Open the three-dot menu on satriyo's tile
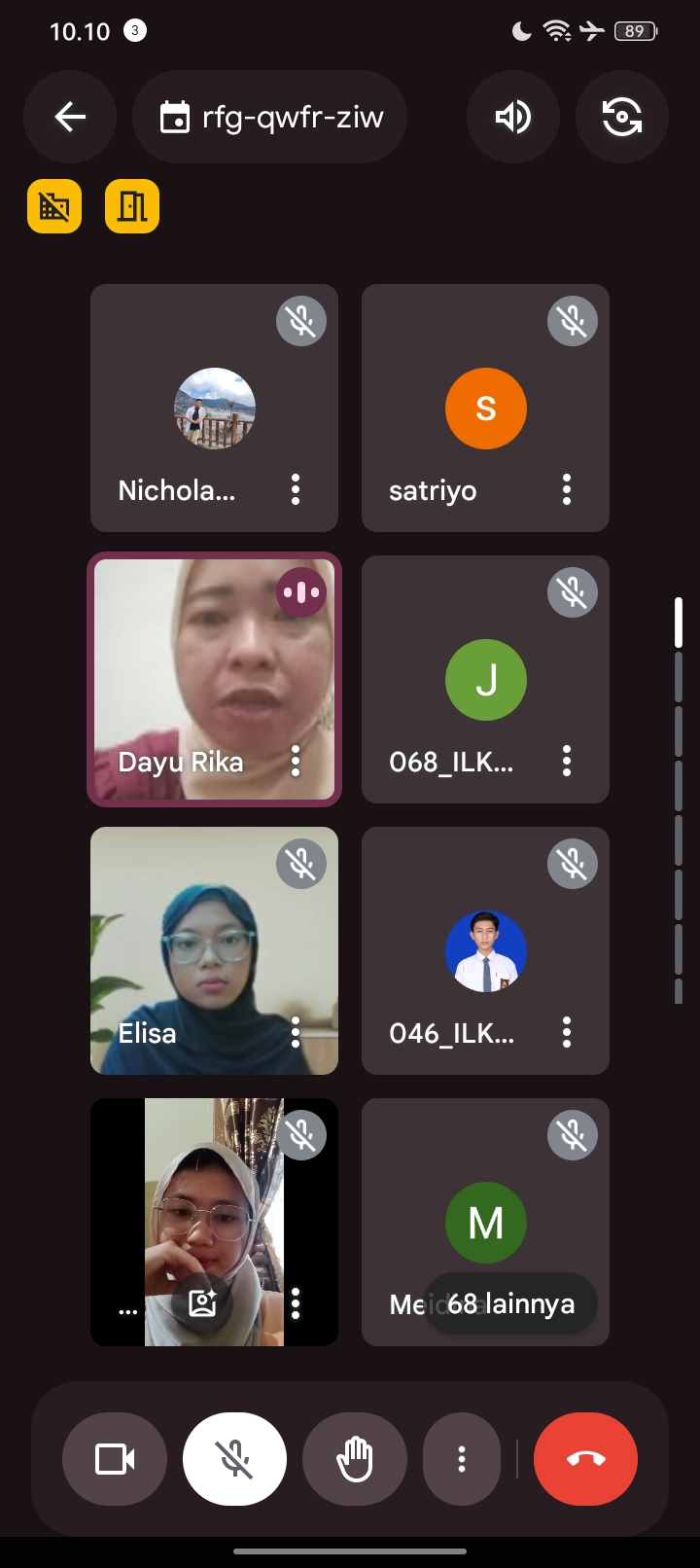The height and width of the screenshot is (1568, 700). coord(567,489)
